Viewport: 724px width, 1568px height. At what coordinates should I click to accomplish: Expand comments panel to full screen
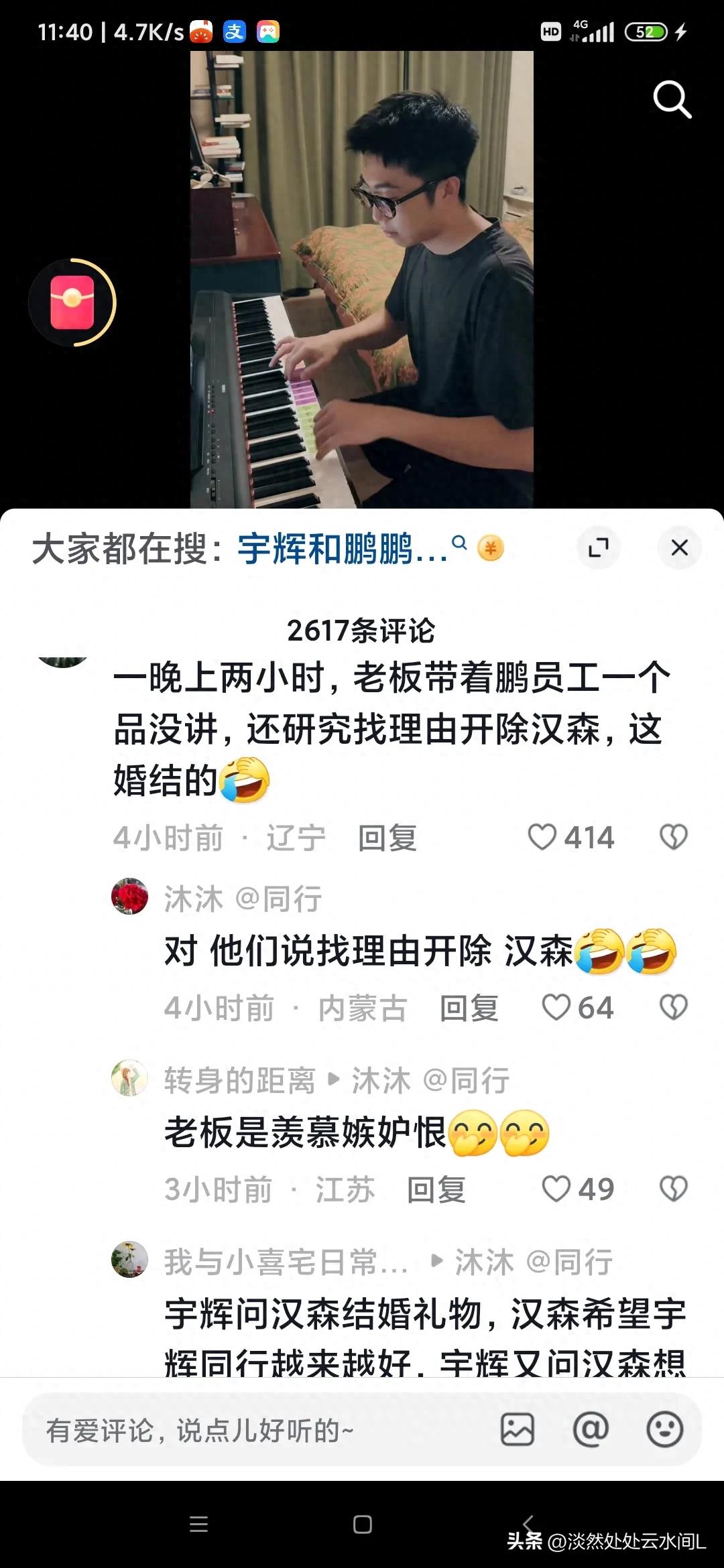pyautogui.click(x=598, y=547)
